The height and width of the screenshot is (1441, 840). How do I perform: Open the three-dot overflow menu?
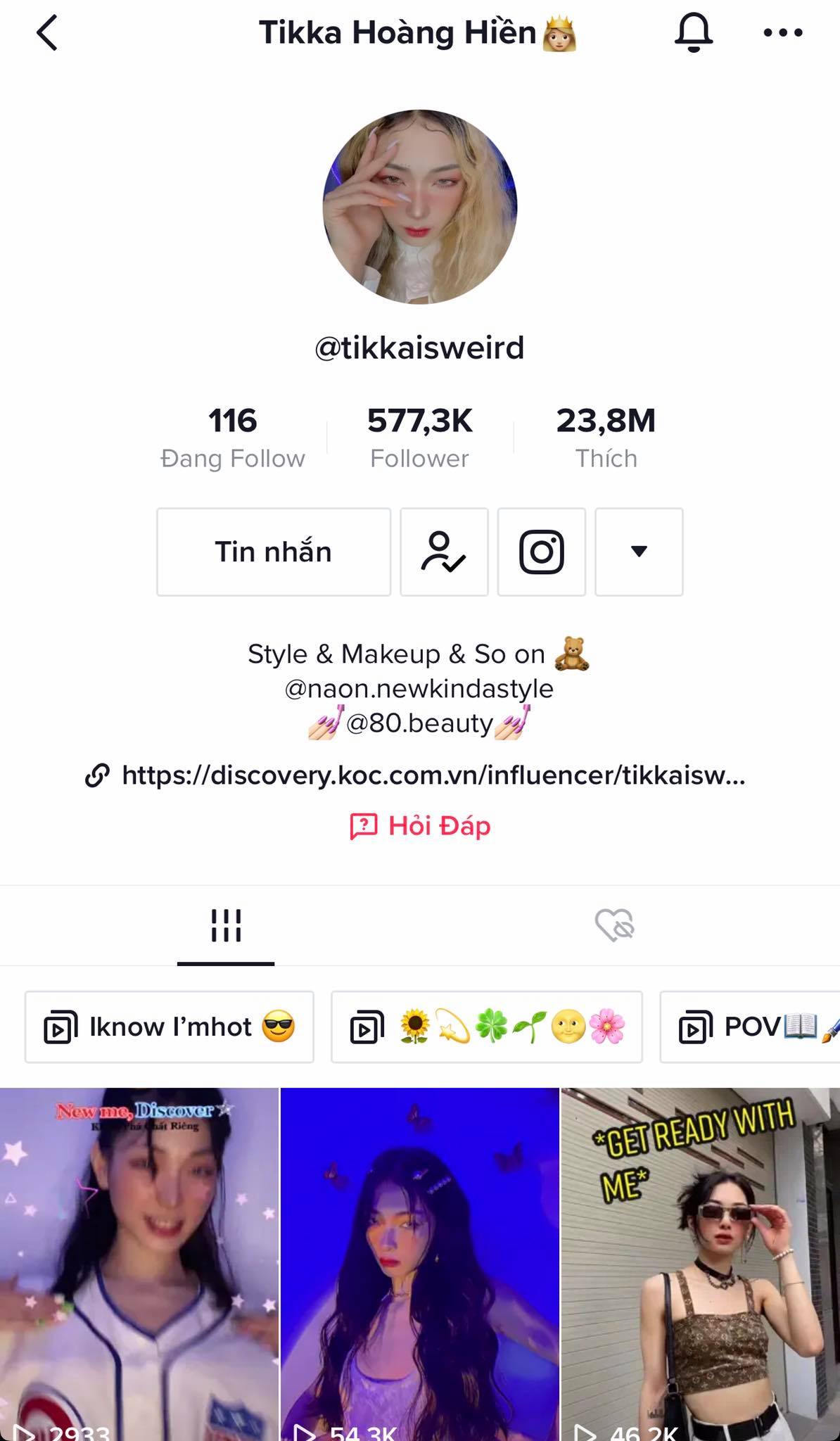pos(783,33)
